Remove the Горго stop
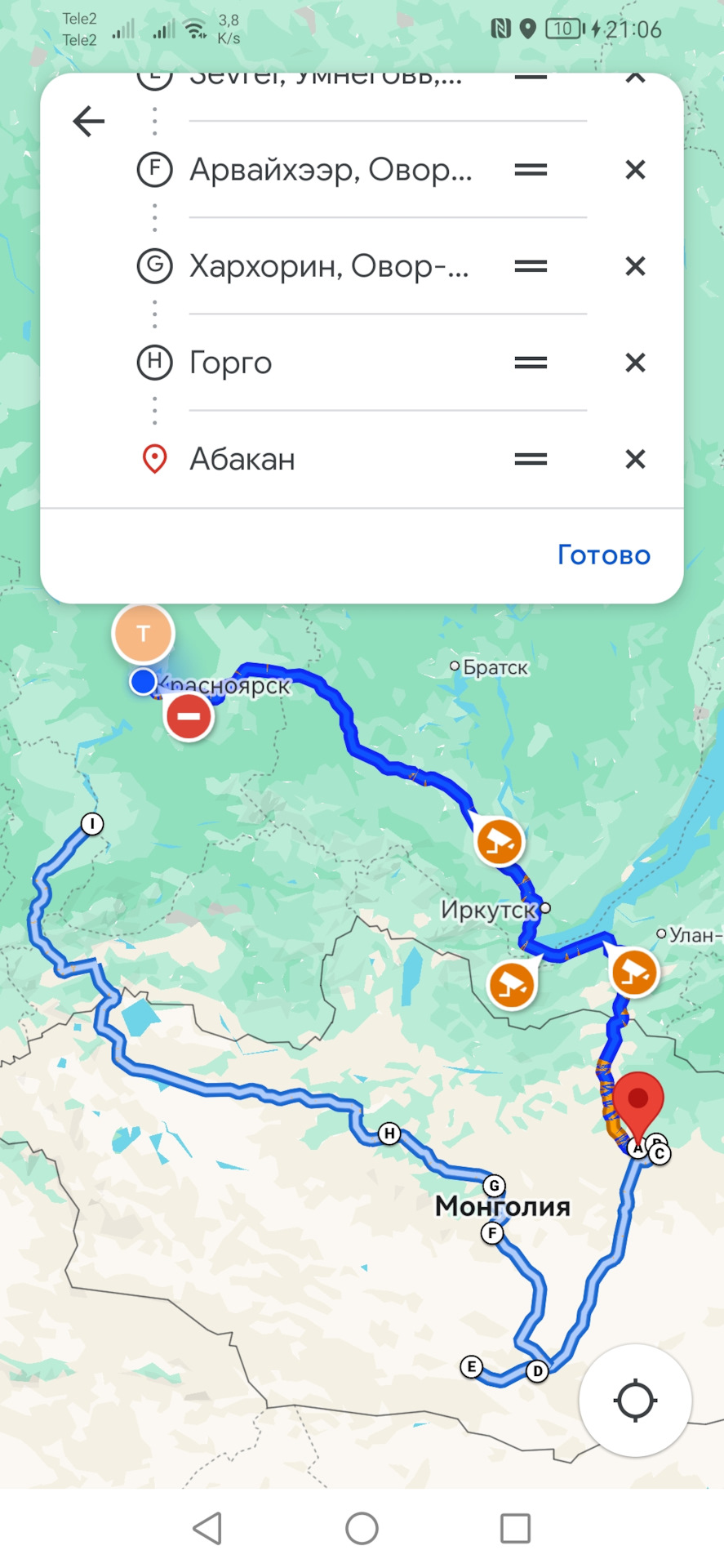 tap(635, 363)
